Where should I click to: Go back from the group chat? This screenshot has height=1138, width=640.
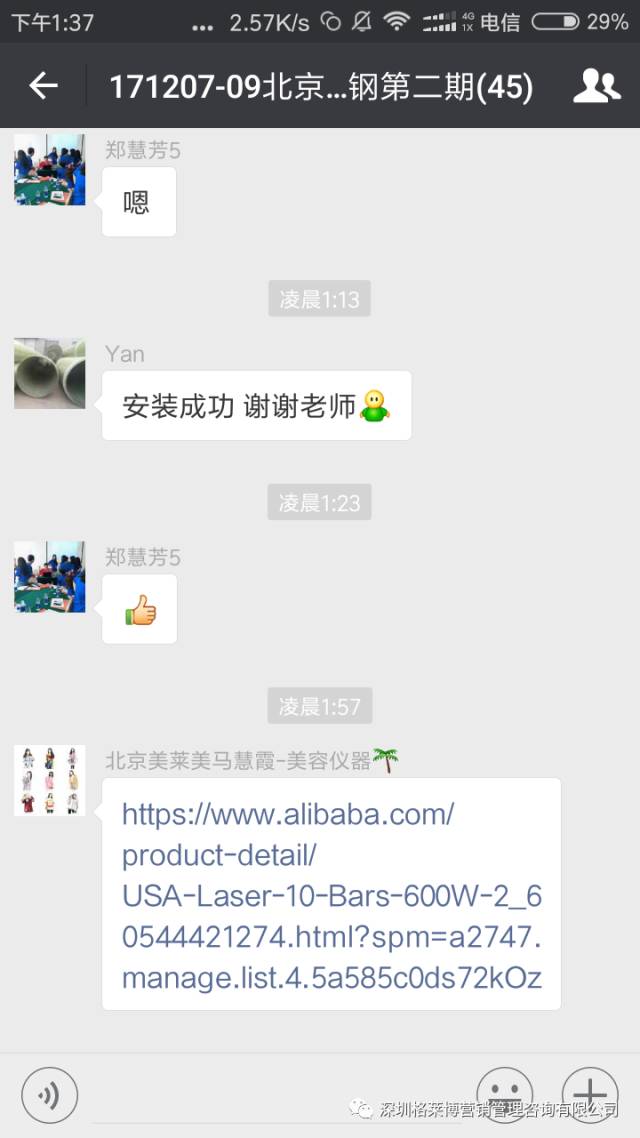pos(43,86)
